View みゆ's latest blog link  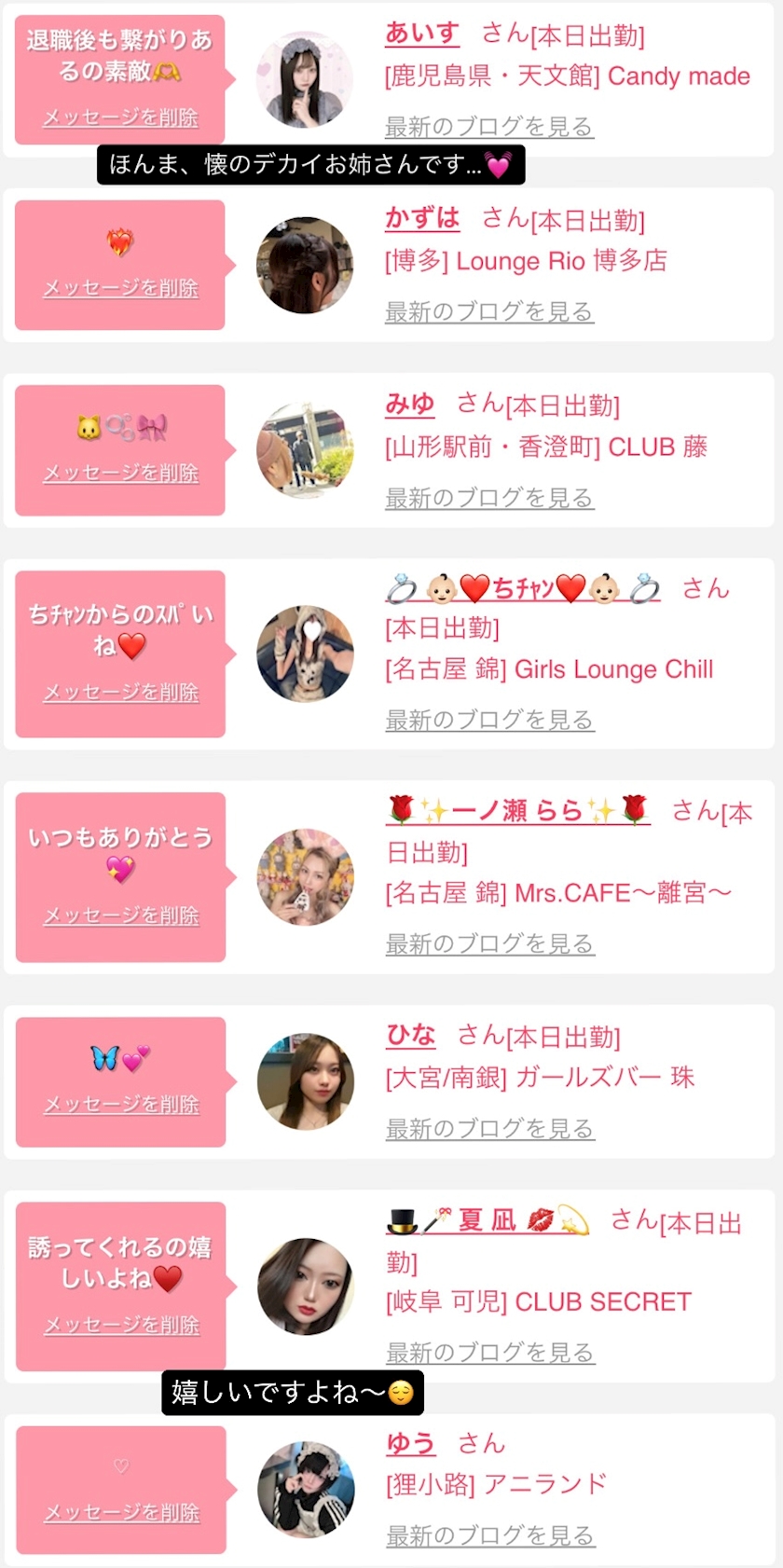(489, 498)
